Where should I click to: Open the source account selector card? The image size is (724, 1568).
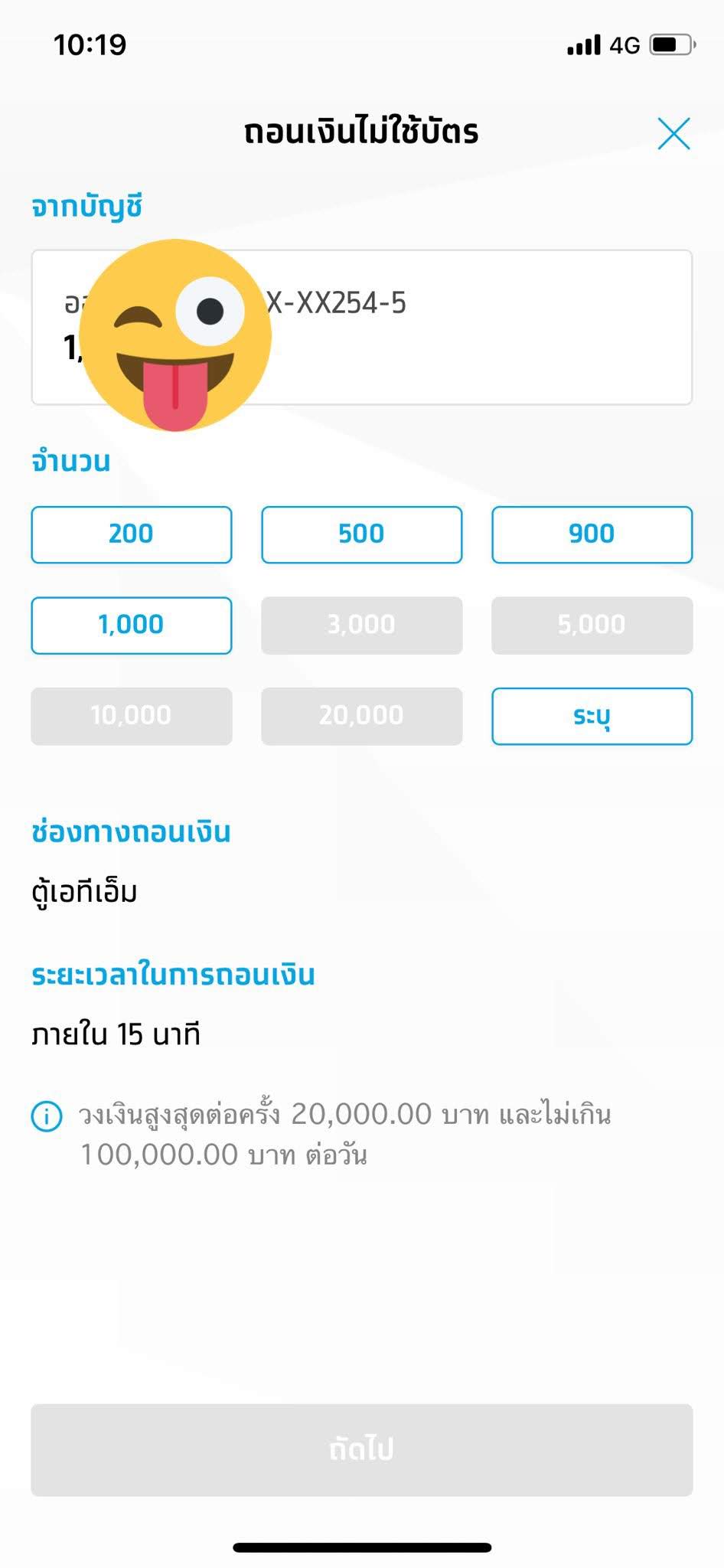475,327
